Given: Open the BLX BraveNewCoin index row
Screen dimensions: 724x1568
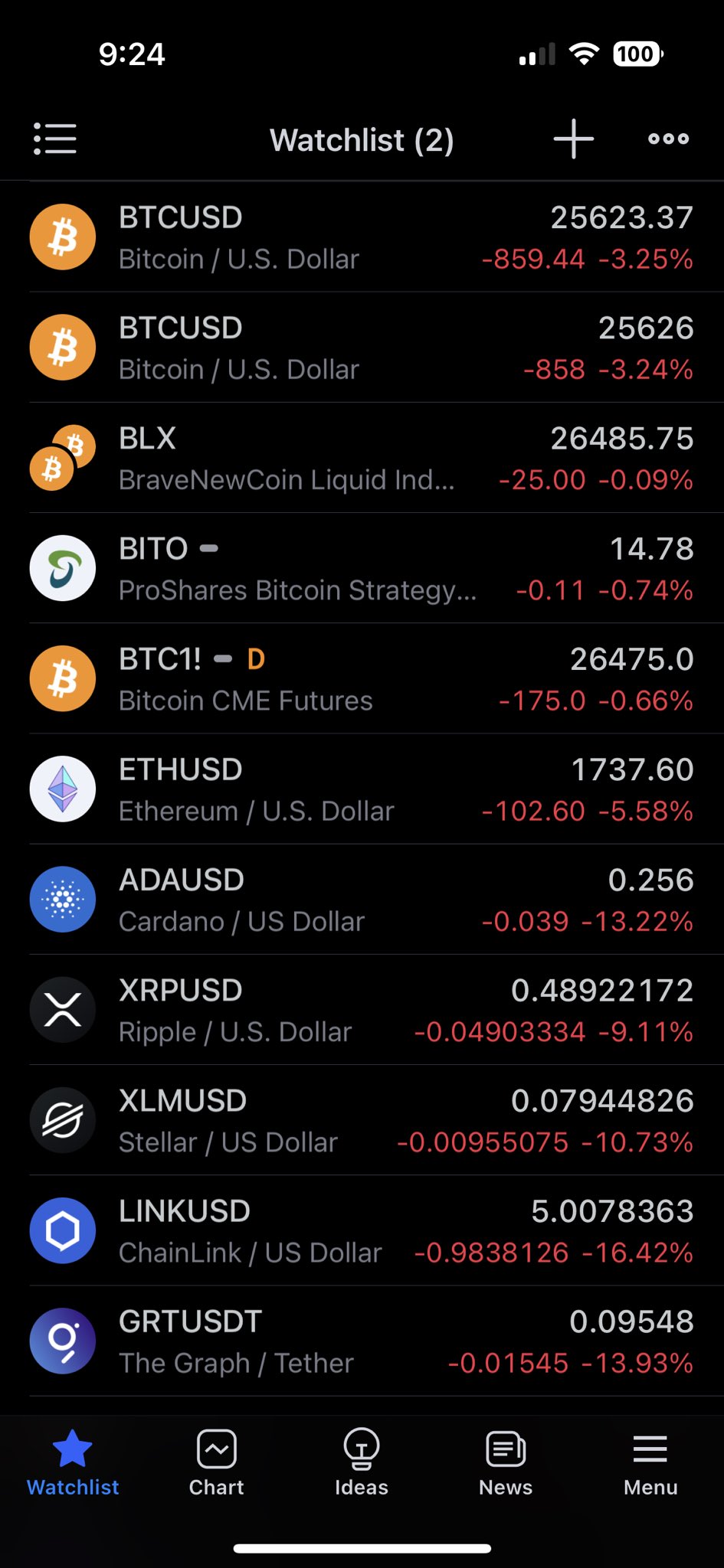Looking at the screenshot, I should pos(362,458).
